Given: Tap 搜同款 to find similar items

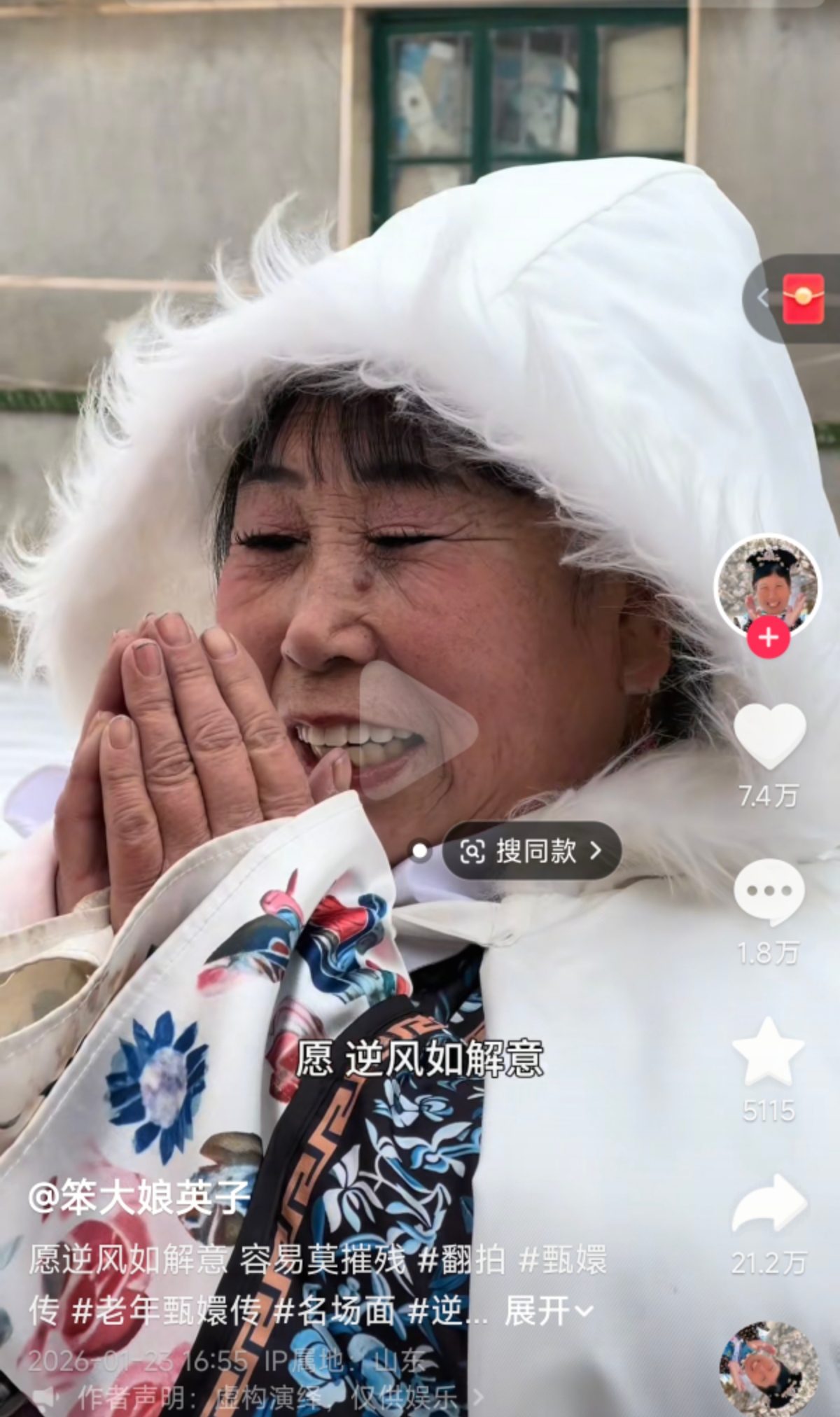Looking at the screenshot, I should 532,851.
